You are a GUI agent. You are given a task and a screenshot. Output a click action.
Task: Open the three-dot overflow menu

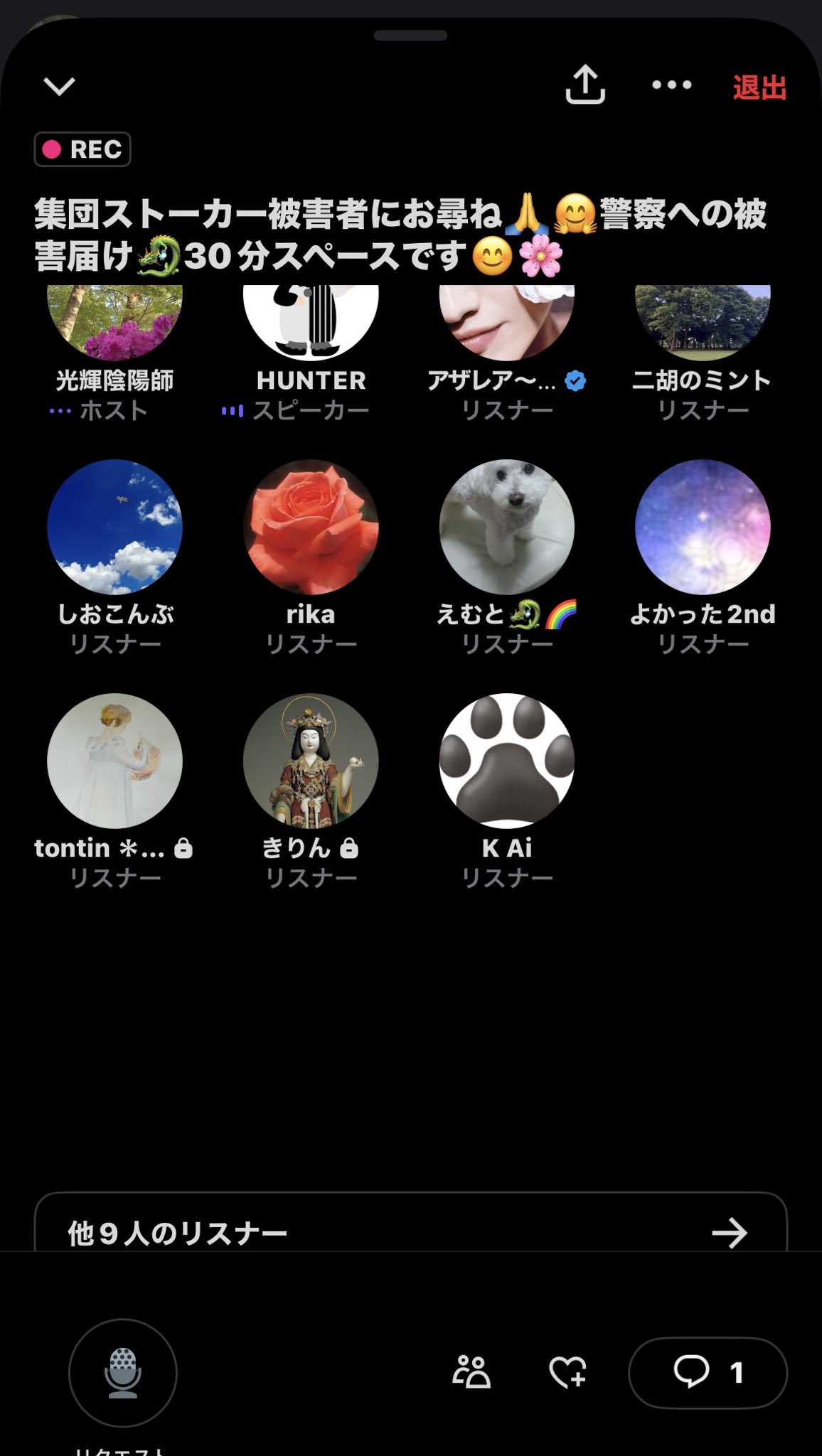tap(671, 85)
